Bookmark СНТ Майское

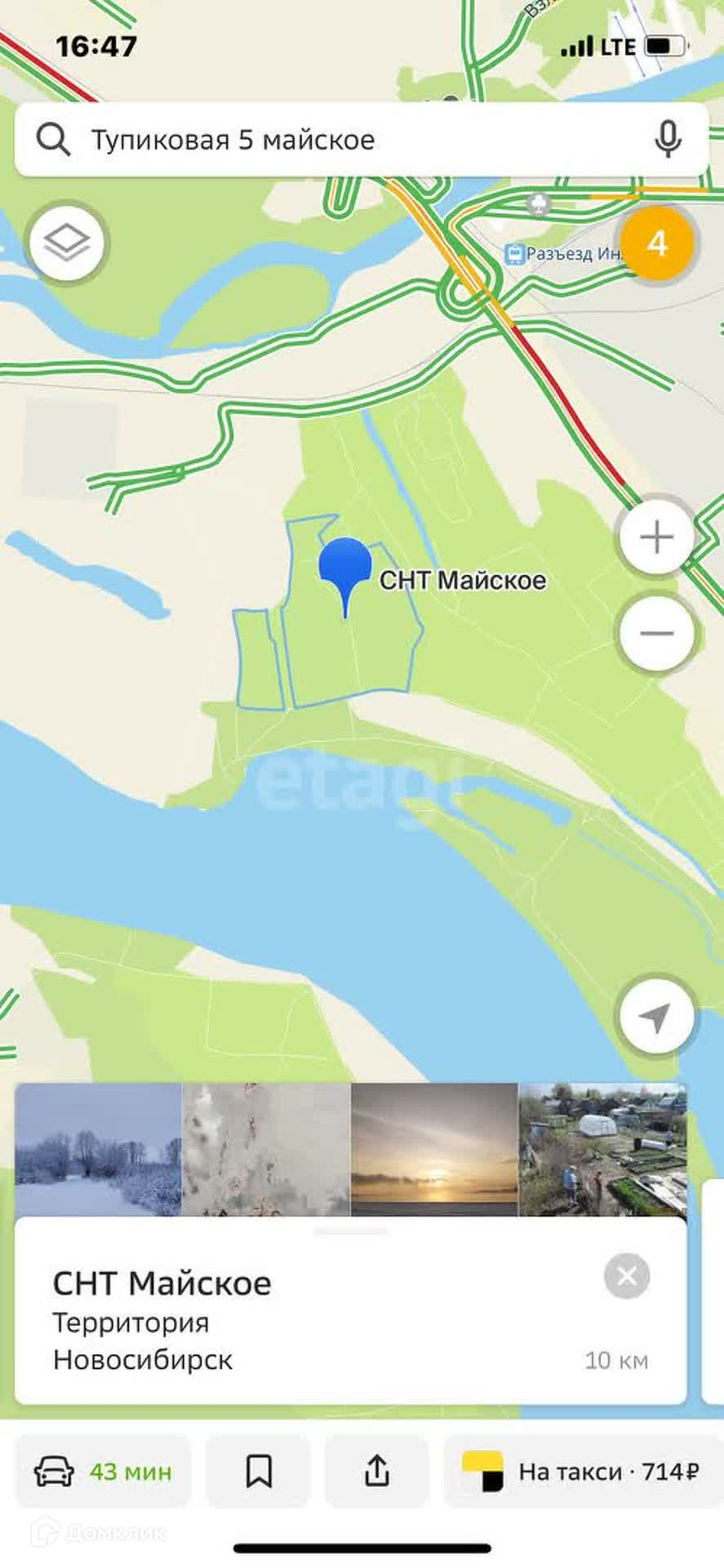coord(259,1472)
